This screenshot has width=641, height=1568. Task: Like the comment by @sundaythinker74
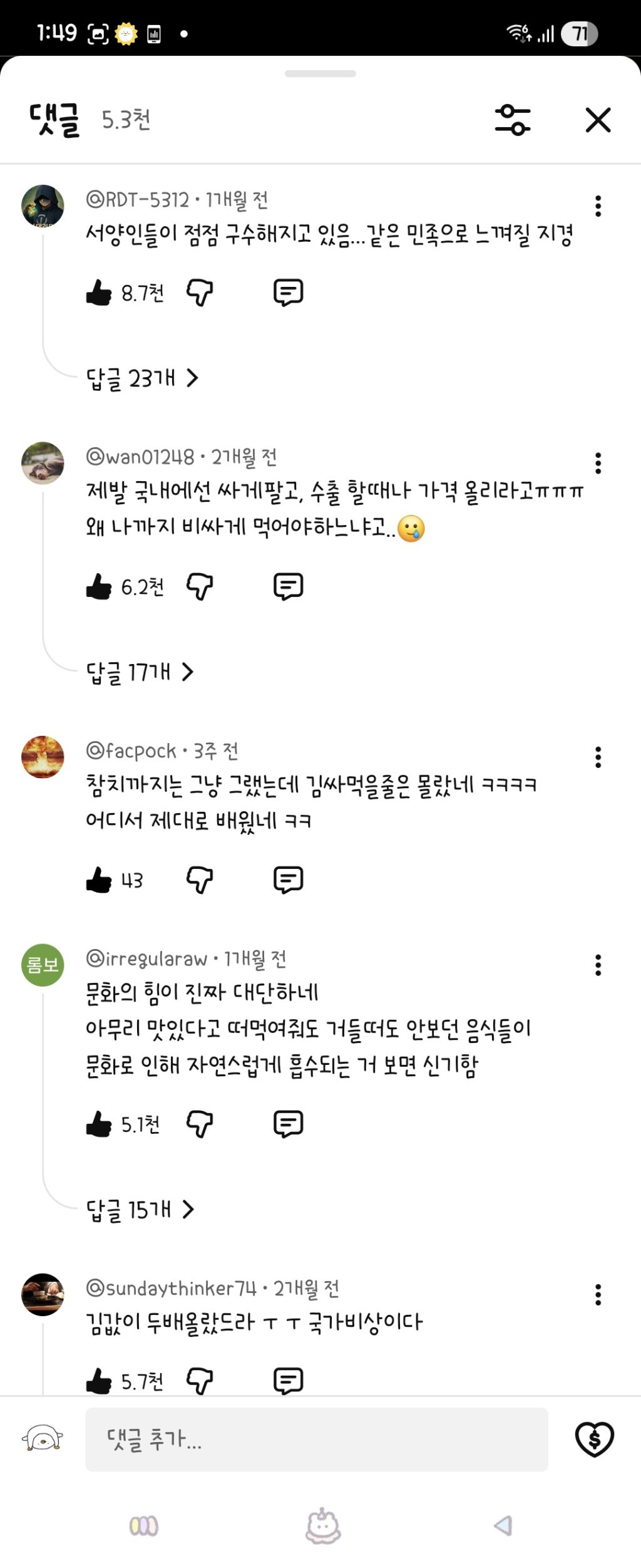(x=99, y=1381)
